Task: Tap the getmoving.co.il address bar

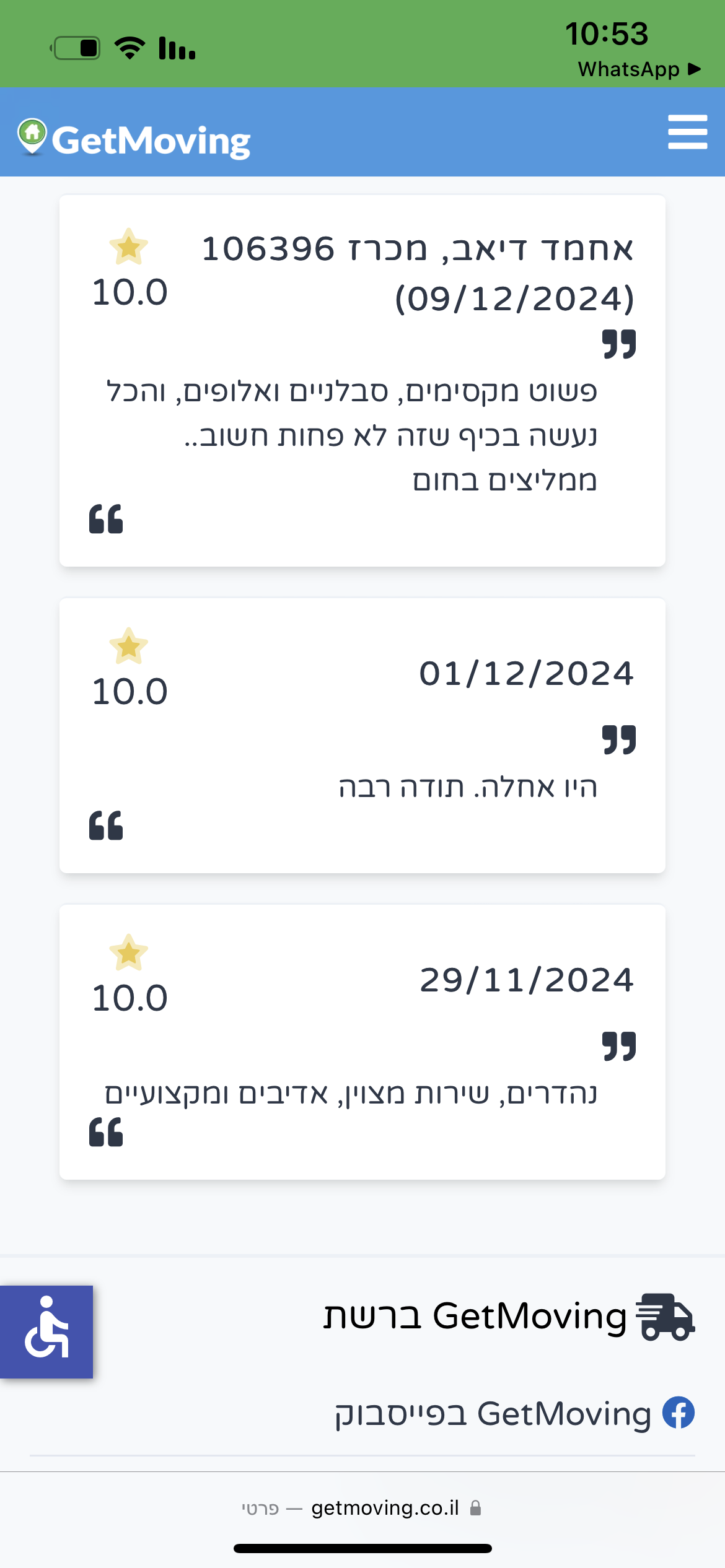Action: tap(362, 1507)
